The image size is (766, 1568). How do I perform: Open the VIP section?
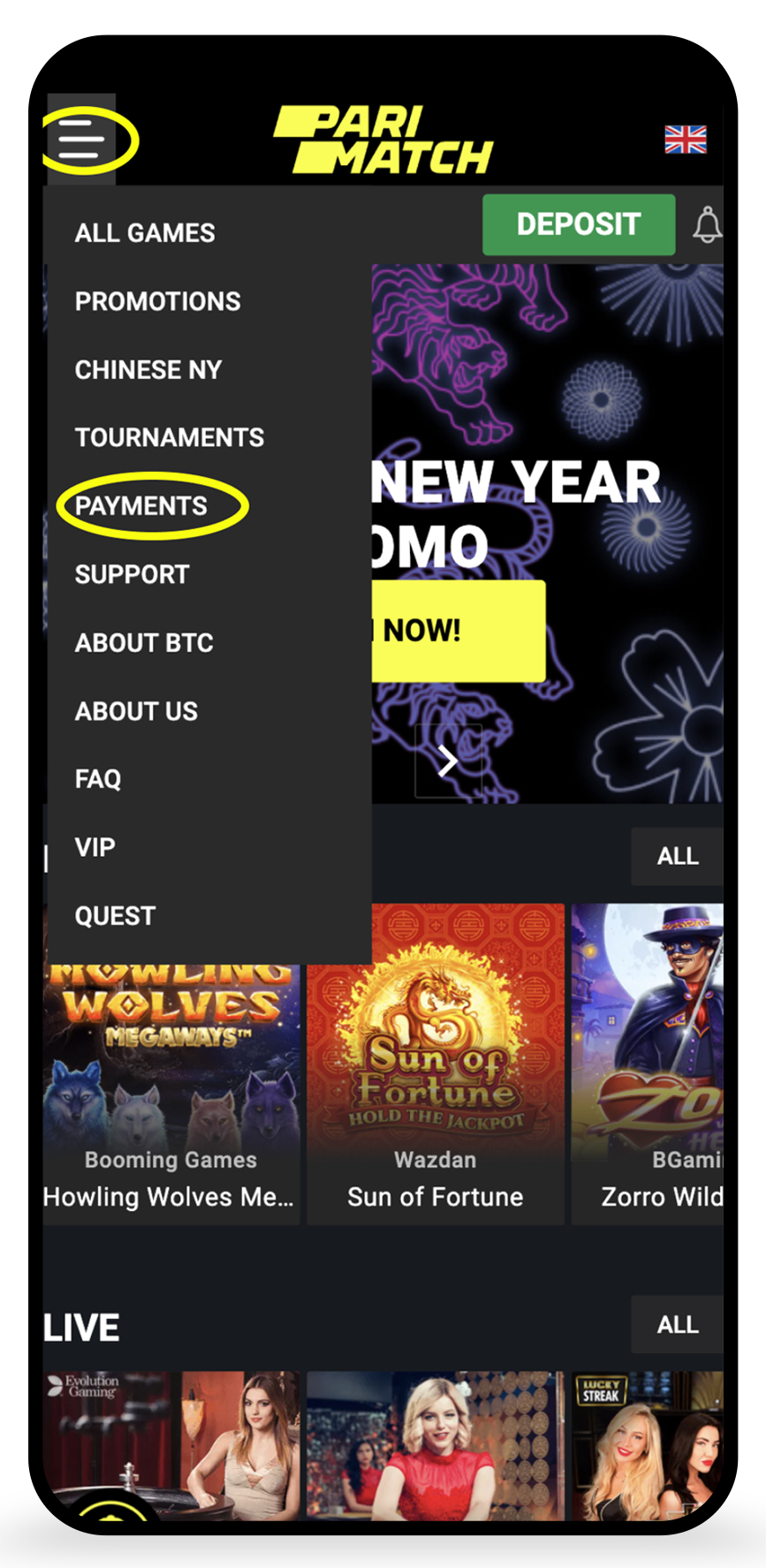click(x=95, y=847)
